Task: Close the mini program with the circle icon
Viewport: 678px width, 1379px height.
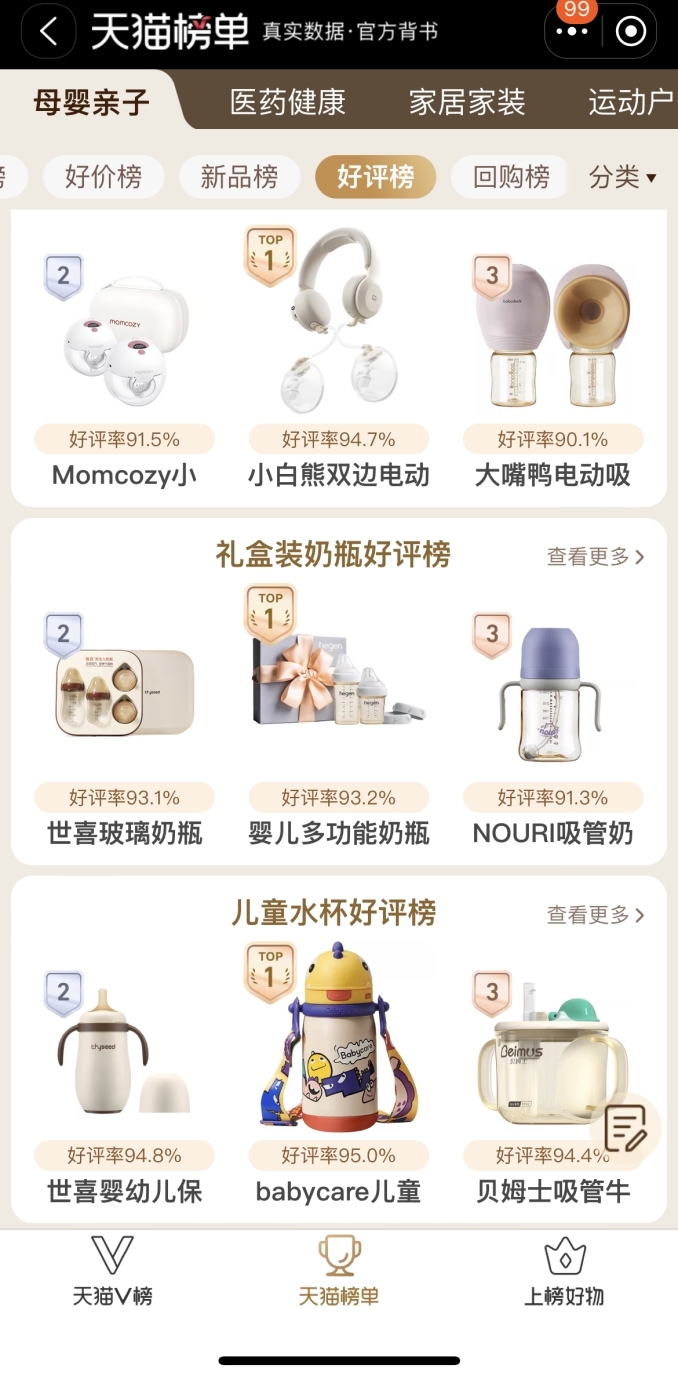Action: pyautogui.click(x=631, y=33)
